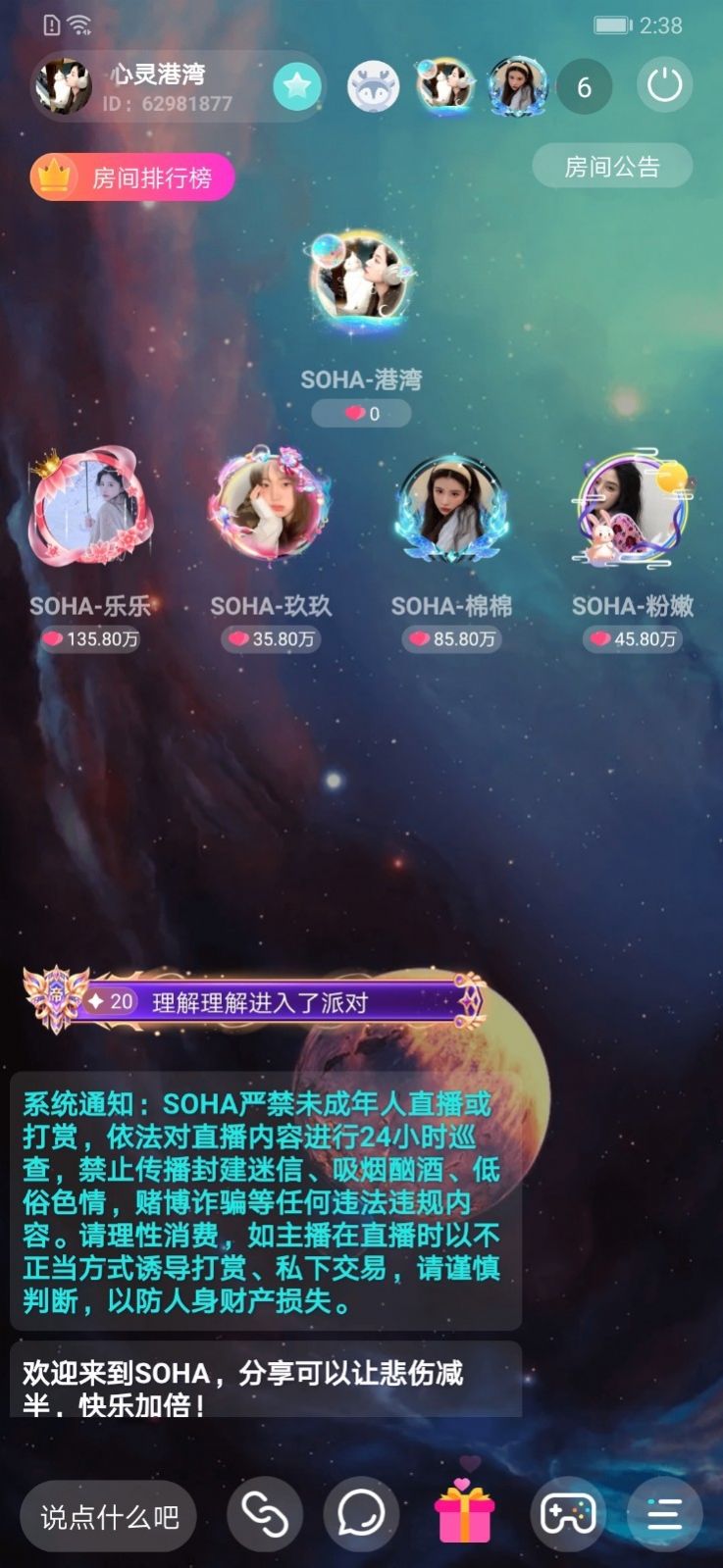Tap SOHA-粉嫩's avatar

[x=632, y=507]
